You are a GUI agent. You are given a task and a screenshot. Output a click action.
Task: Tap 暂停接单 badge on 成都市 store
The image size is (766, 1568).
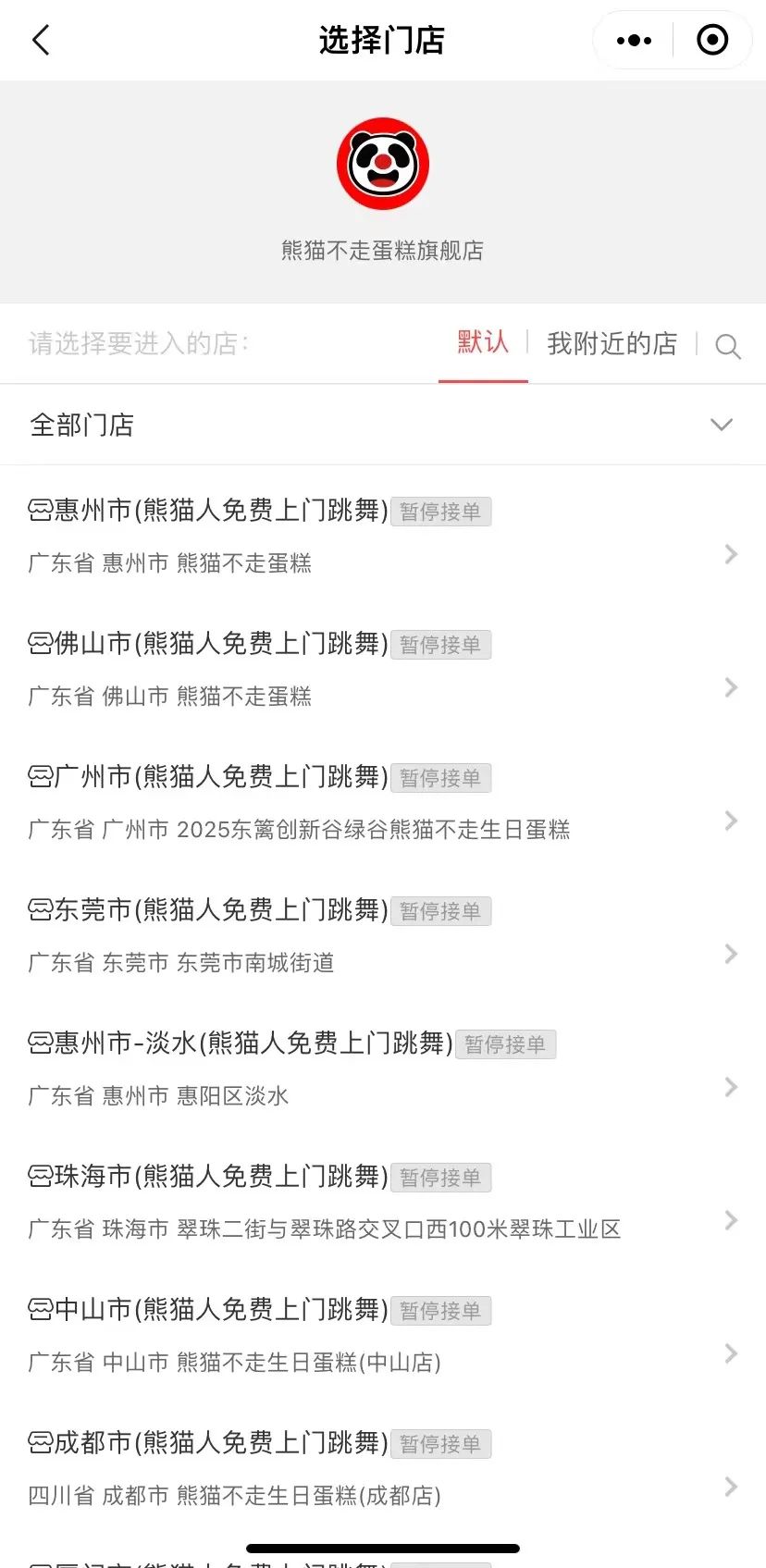[x=441, y=1443]
